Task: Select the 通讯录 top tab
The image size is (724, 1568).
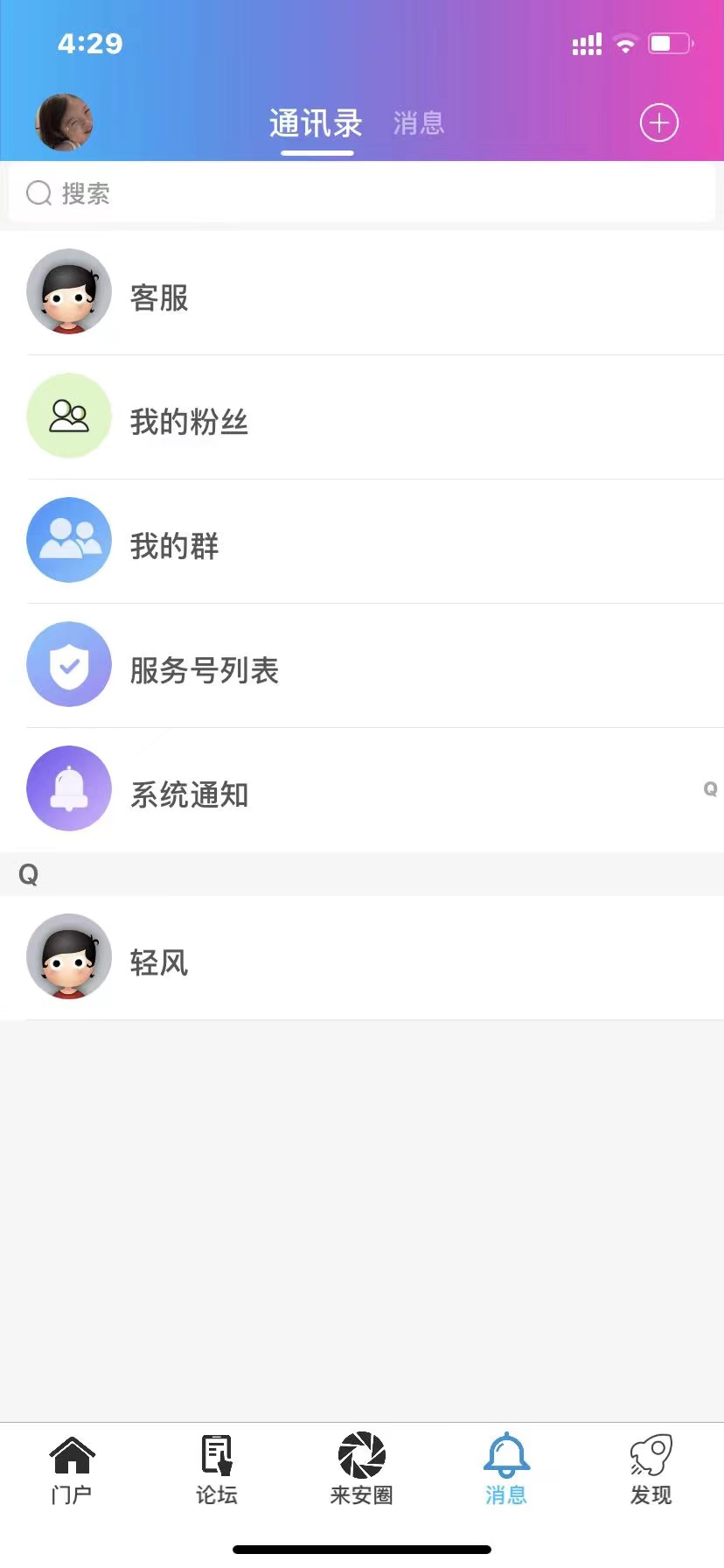Action: point(316,123)
